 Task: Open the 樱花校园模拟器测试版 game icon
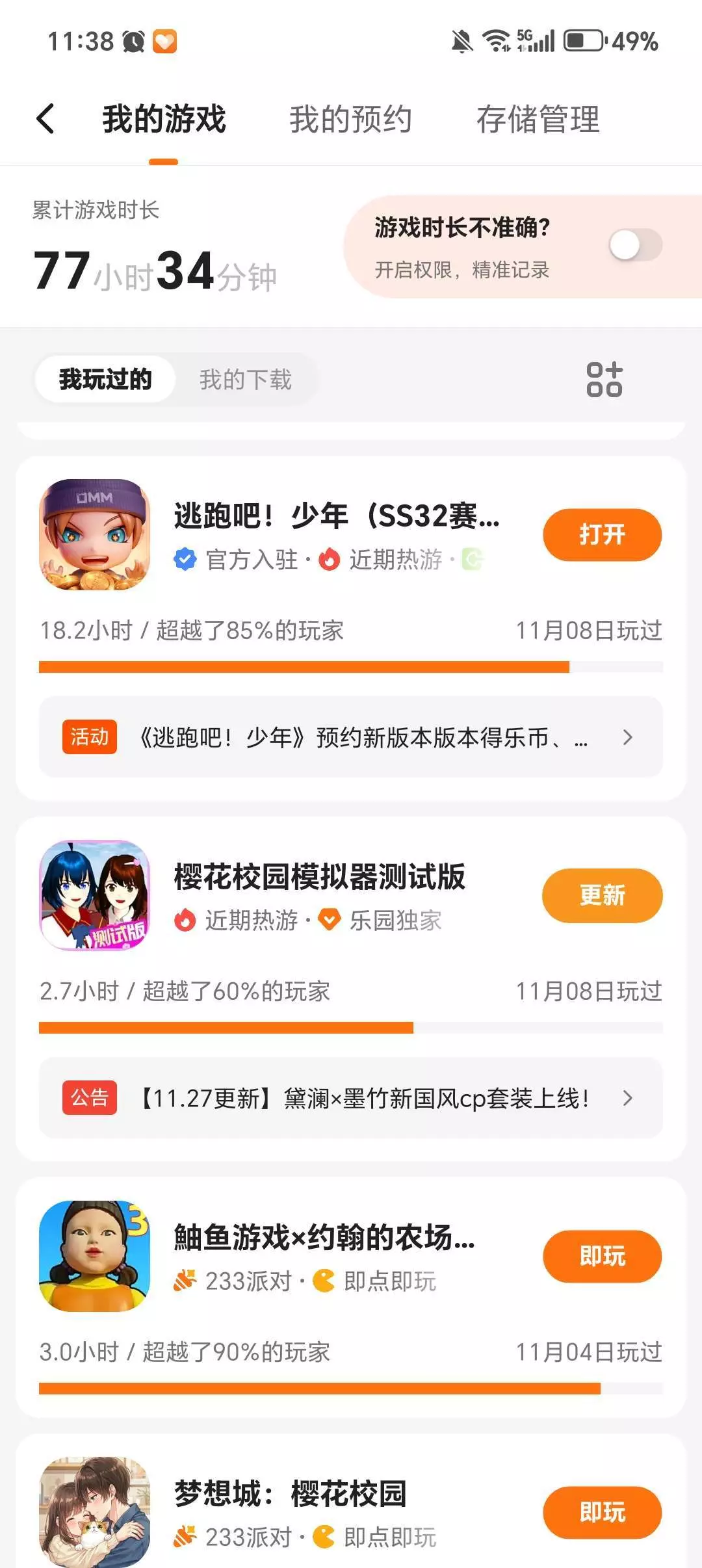pos(95,896)
